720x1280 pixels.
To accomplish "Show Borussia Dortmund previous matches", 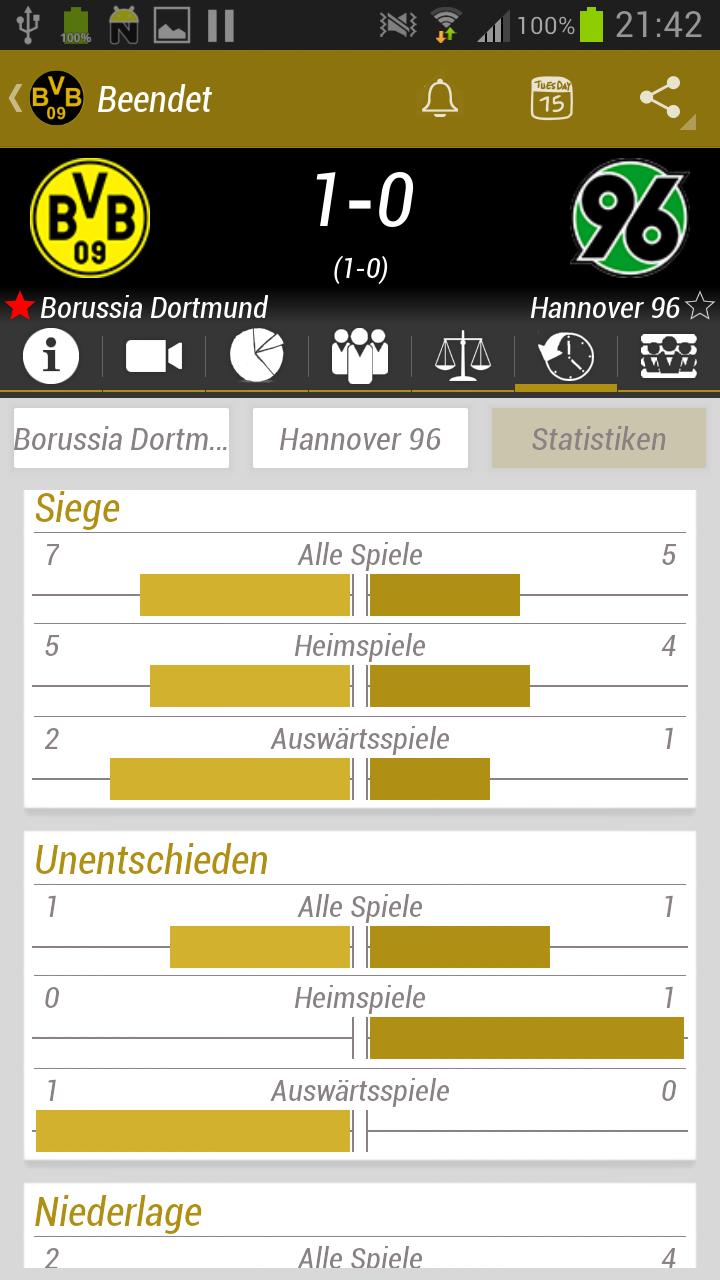I will click(x=121, y=439).
